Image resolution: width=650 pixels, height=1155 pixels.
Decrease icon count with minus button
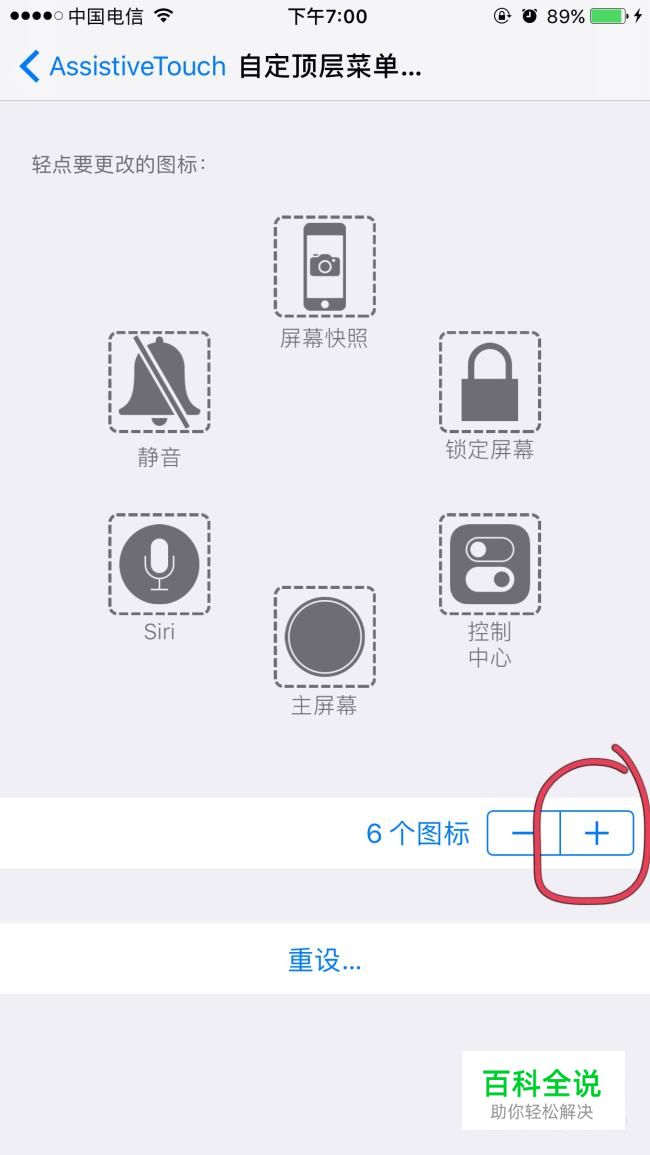tap(523, 833)
